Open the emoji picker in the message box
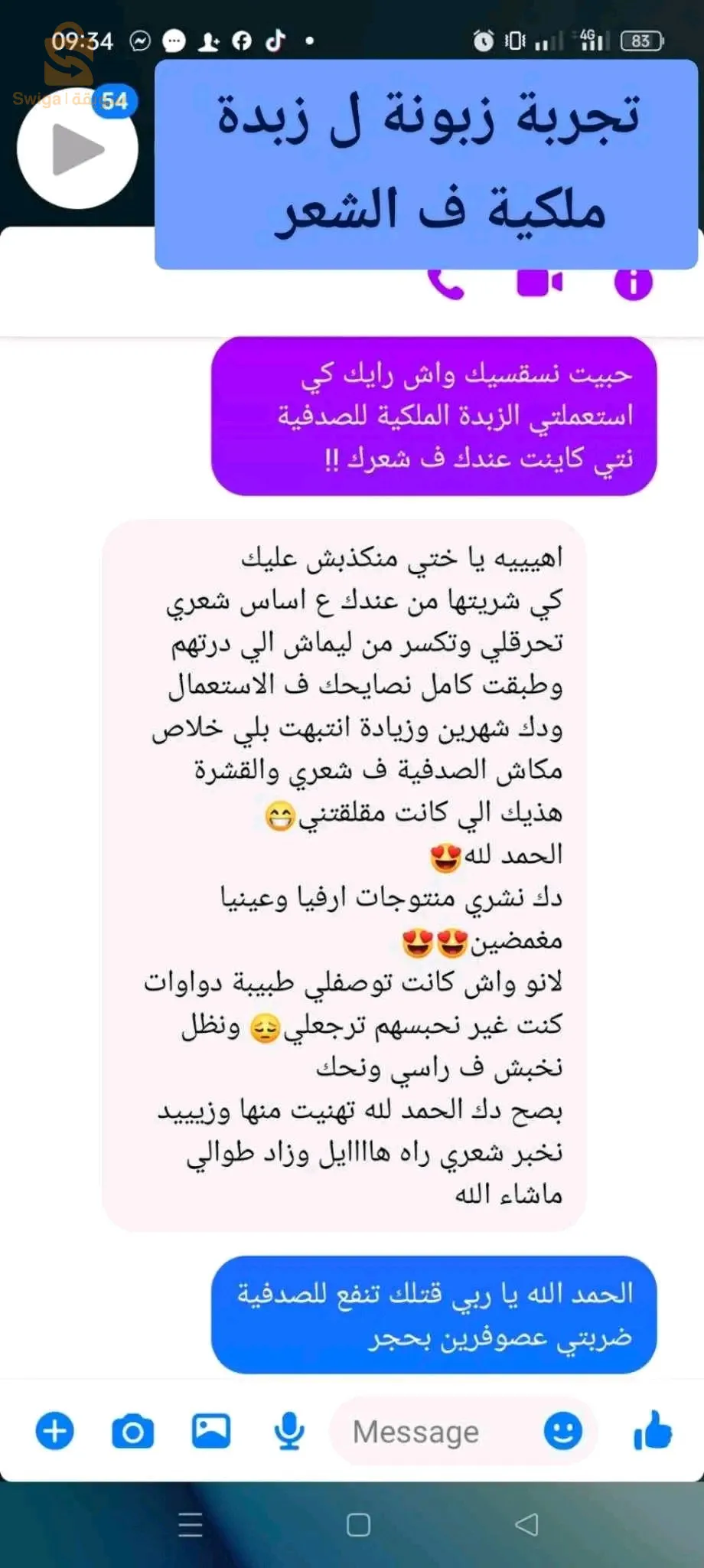 point(562,1431)
